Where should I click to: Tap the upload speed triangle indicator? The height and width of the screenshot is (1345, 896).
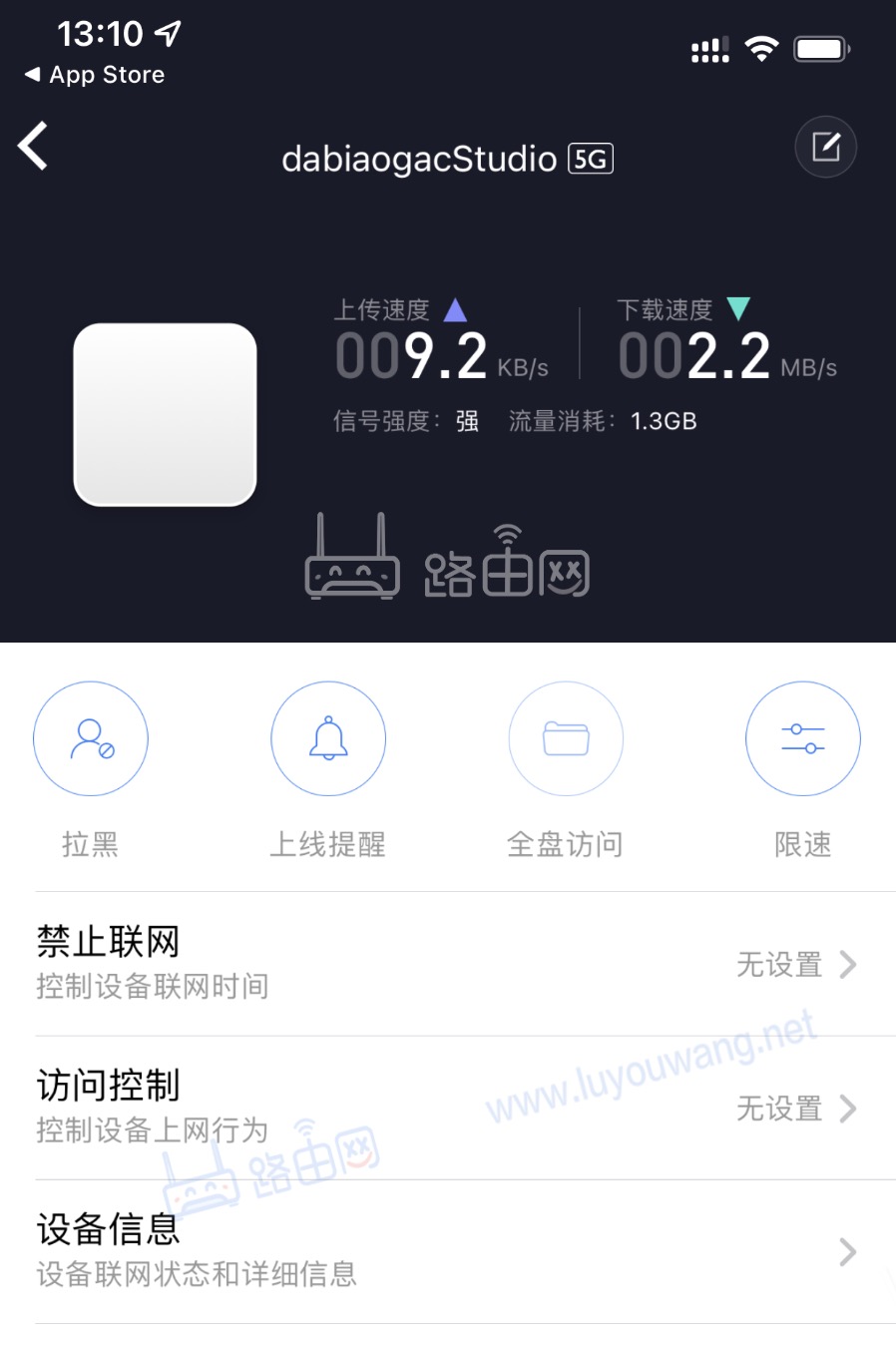pyautogui.click(x=455, y=309)
